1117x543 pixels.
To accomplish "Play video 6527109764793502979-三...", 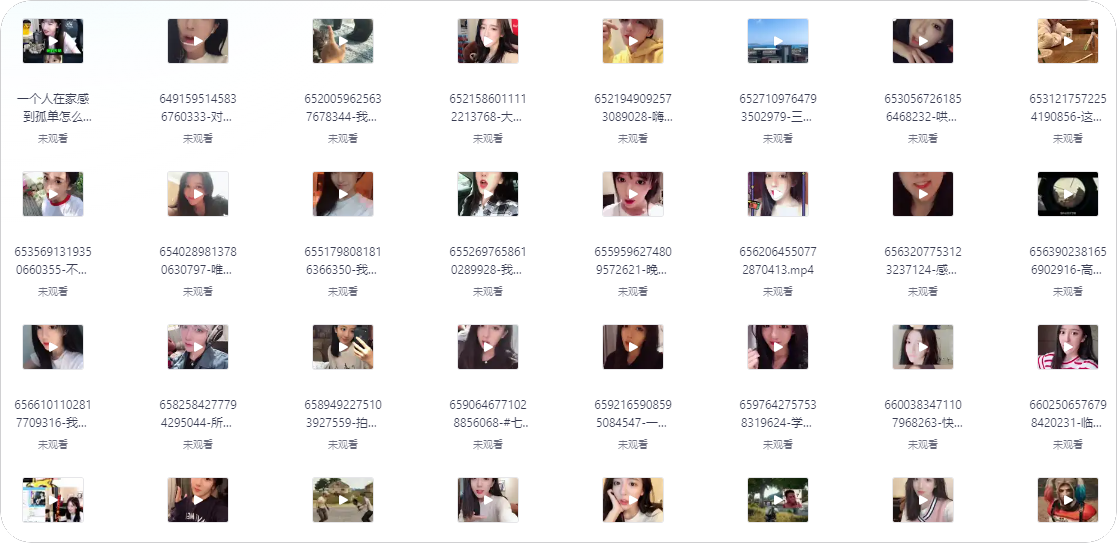I will coord(778,41).
